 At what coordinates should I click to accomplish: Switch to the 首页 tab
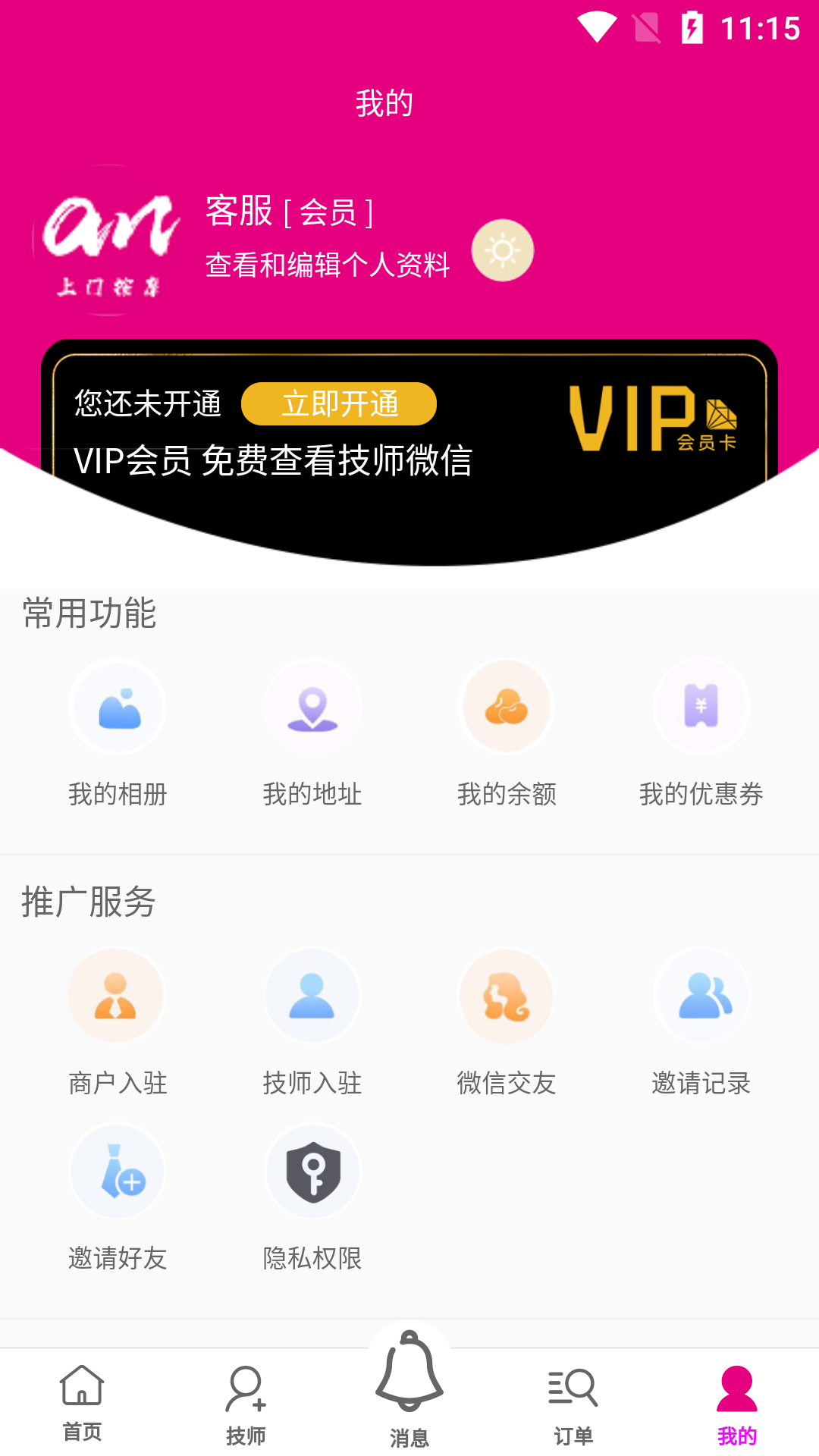[82, 1401]
